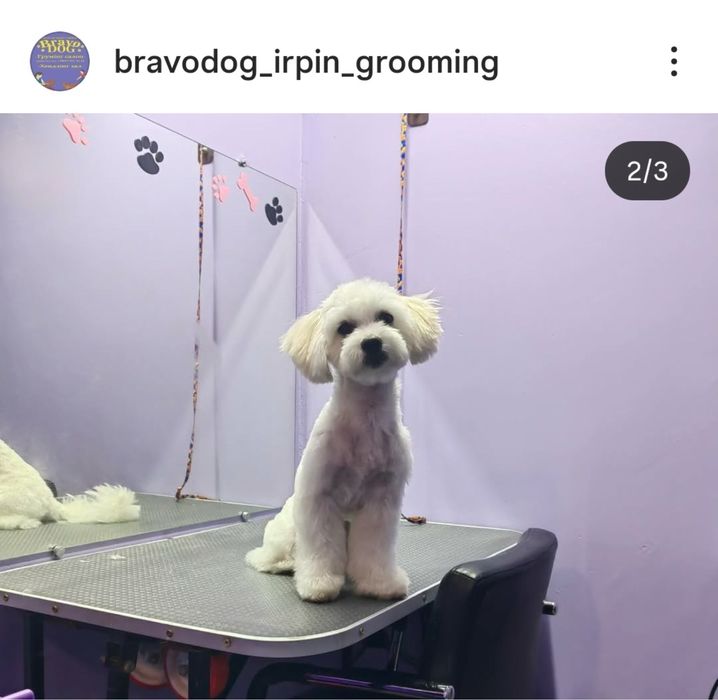Screen dimensions: 718x700
Task: Open the post's three-dot options menu
Action: [x=674, y=61]
